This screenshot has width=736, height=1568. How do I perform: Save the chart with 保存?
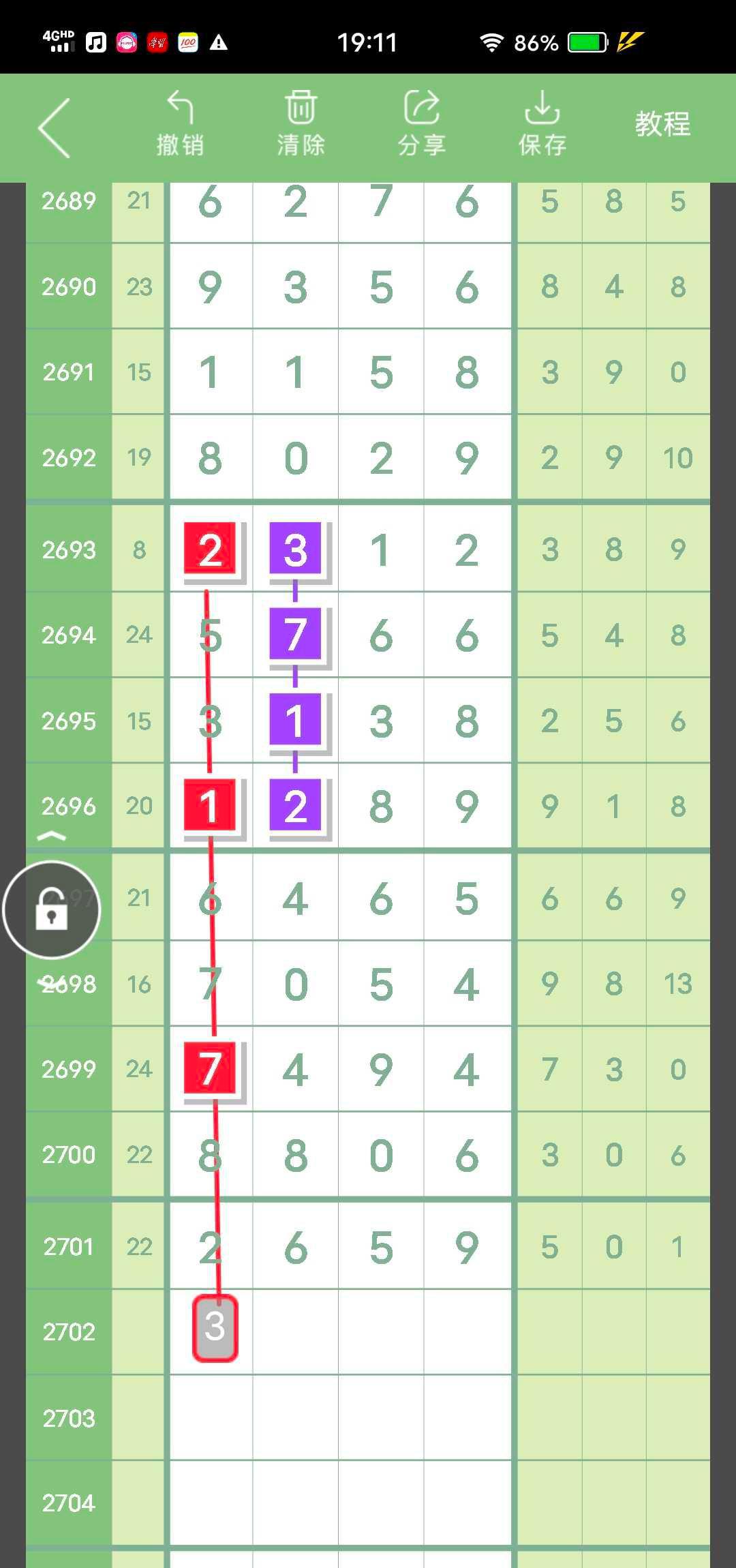(x=542, y=124)
